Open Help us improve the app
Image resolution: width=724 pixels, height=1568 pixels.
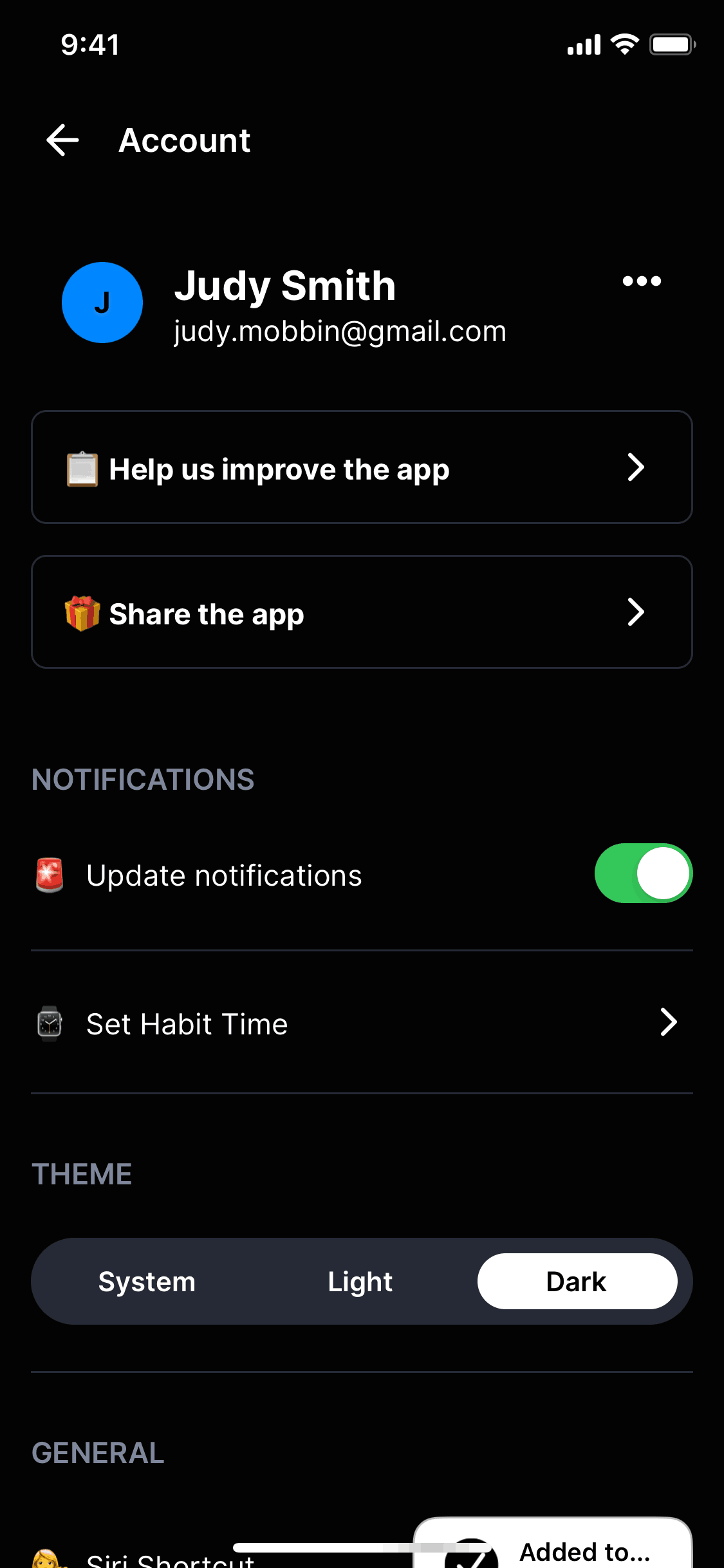point(362,467)
